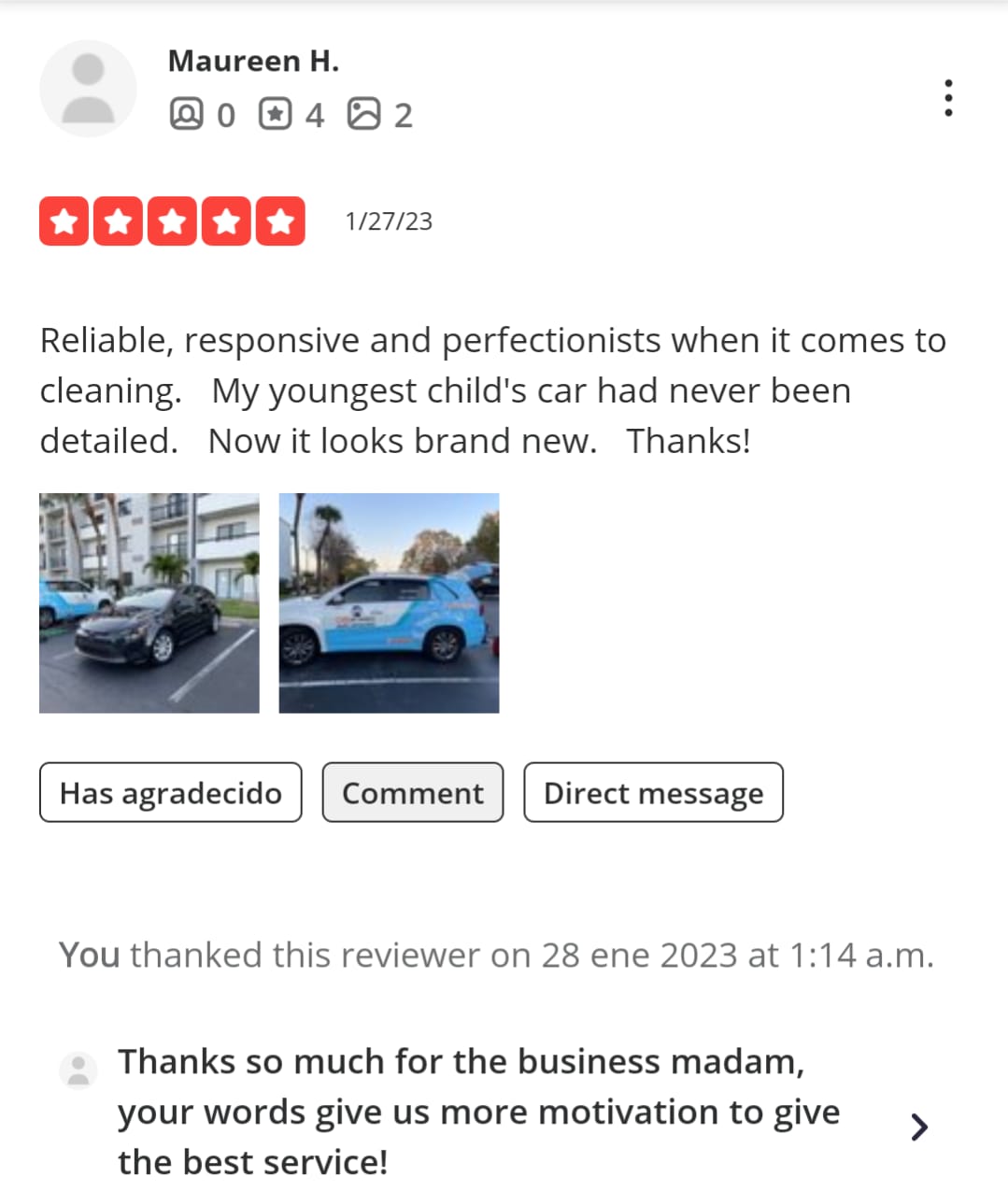The width and height of the screenshot is (1008, 1190).
Task: View the white and blue car photo
Action: tap(389, 603)
